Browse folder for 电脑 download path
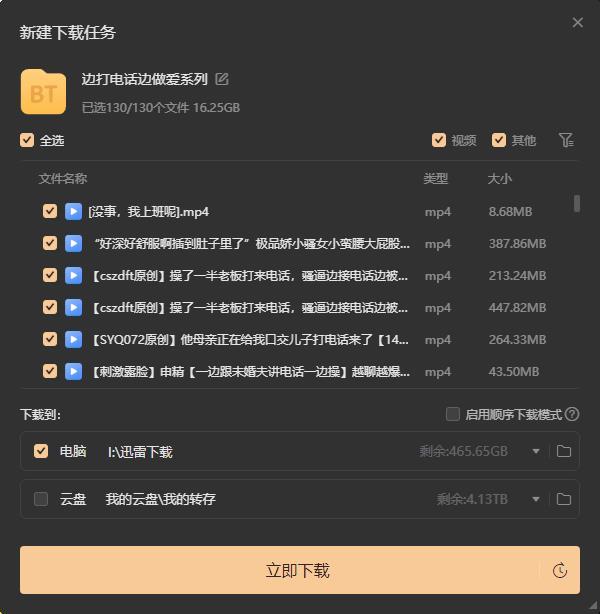 click(564, 451)
